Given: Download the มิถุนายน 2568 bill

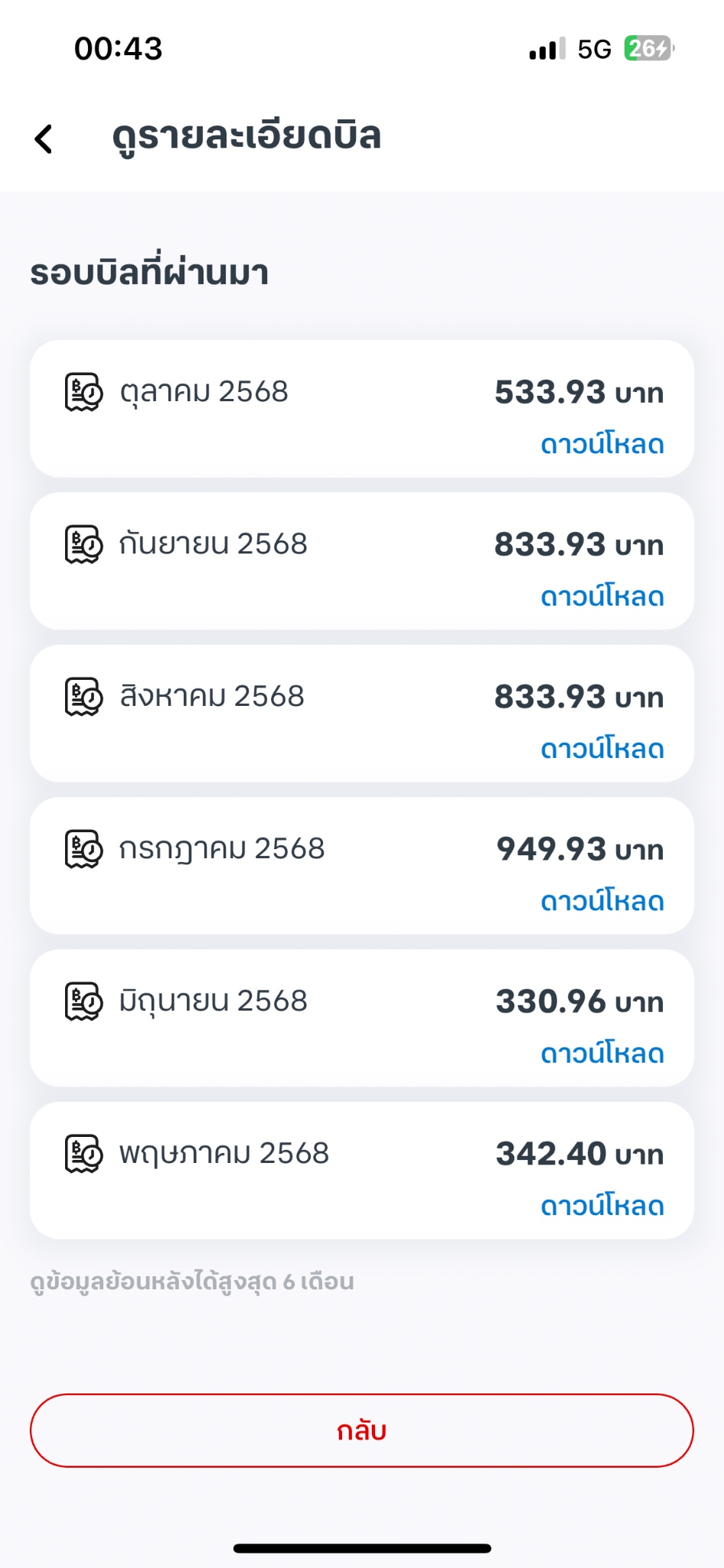Looking at the screenshot, I should (602, 1054).
